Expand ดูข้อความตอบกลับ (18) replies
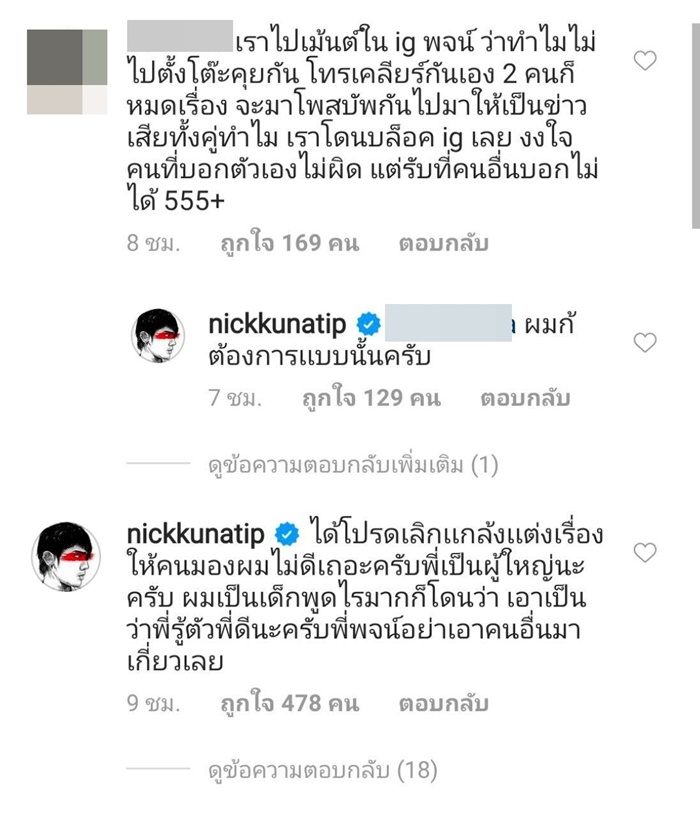The image size is (700, 817). point(322,771)
